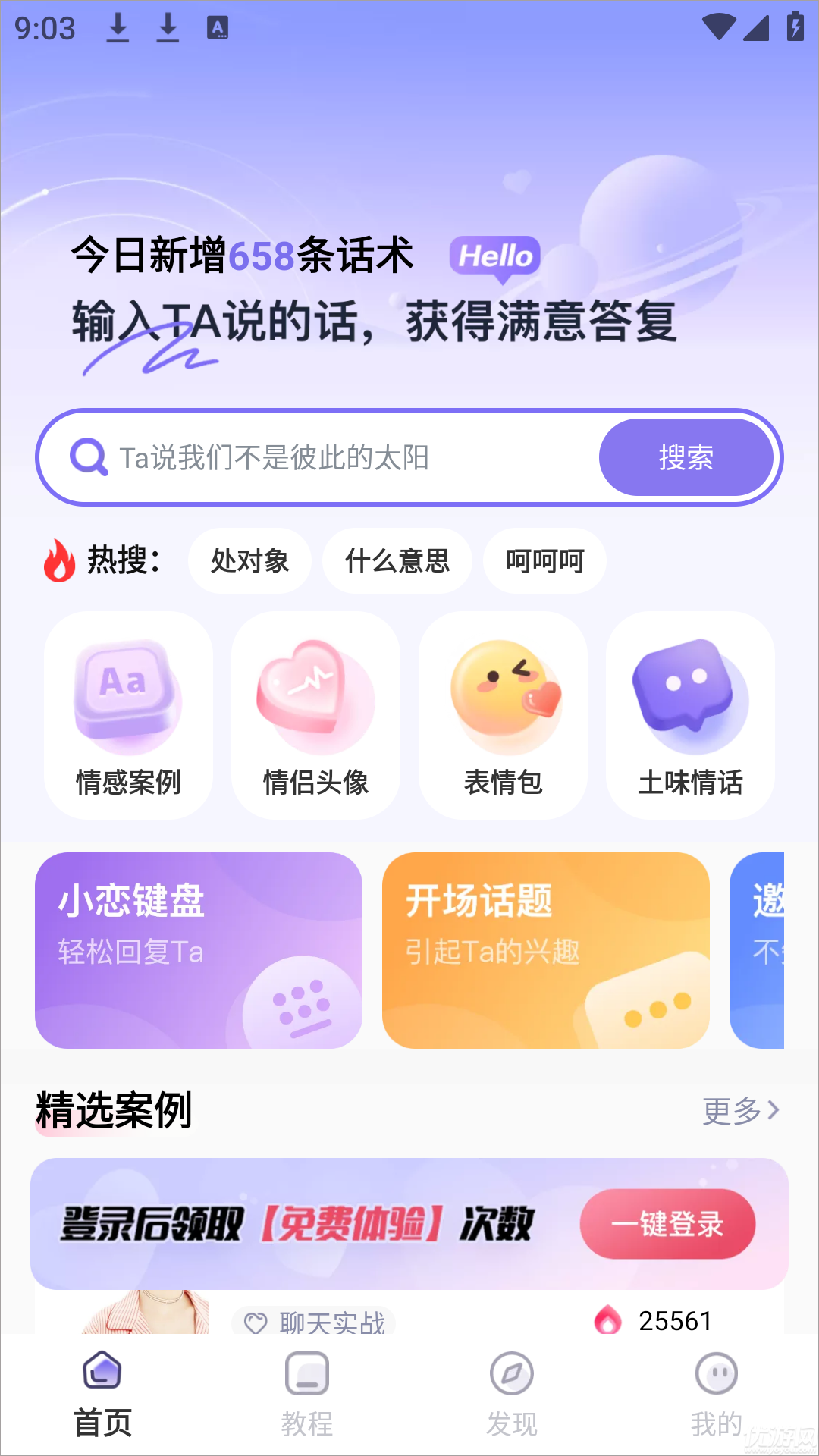This screenshot has width=819, height=1456.
Task: Open the 发现 discover compass icon
Action: [512, 1374]
